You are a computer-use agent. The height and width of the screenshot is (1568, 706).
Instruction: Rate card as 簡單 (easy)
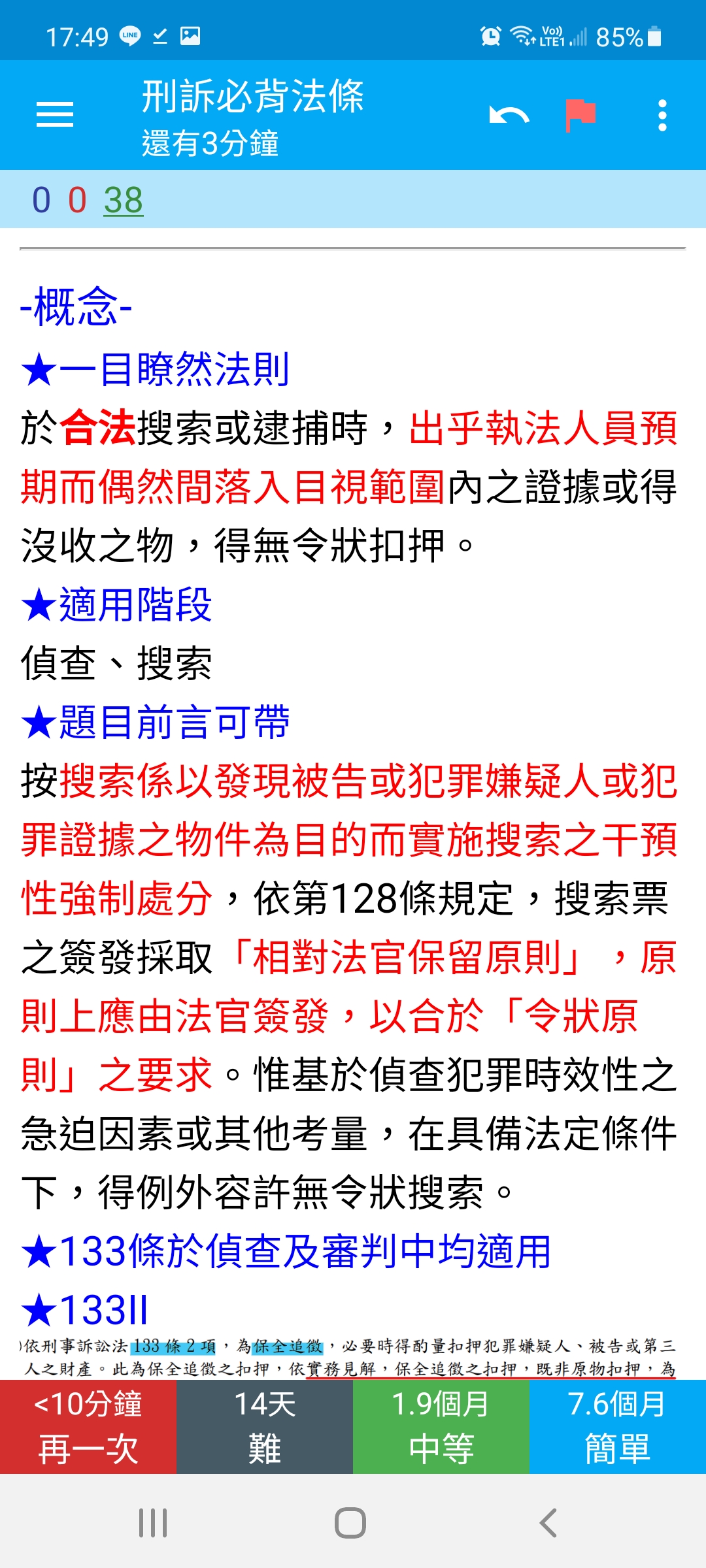[x=618, y=1428]
